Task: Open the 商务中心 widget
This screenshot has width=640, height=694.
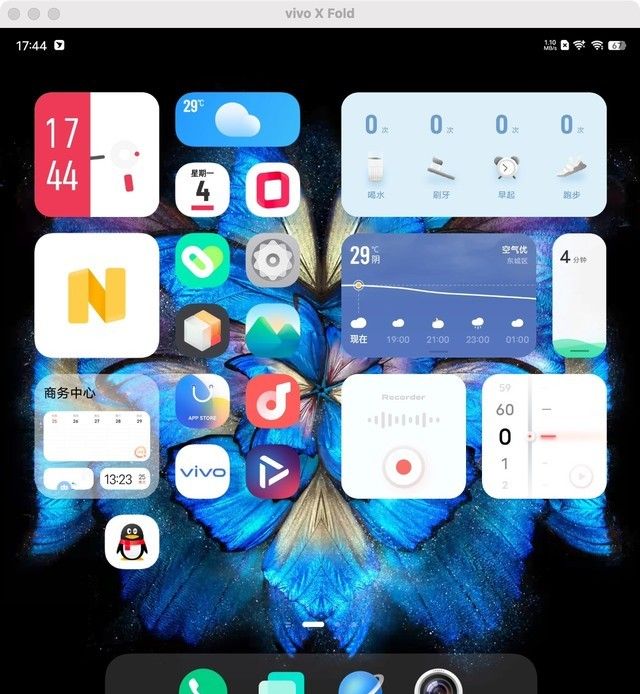Action: click(x=96, y=435)
